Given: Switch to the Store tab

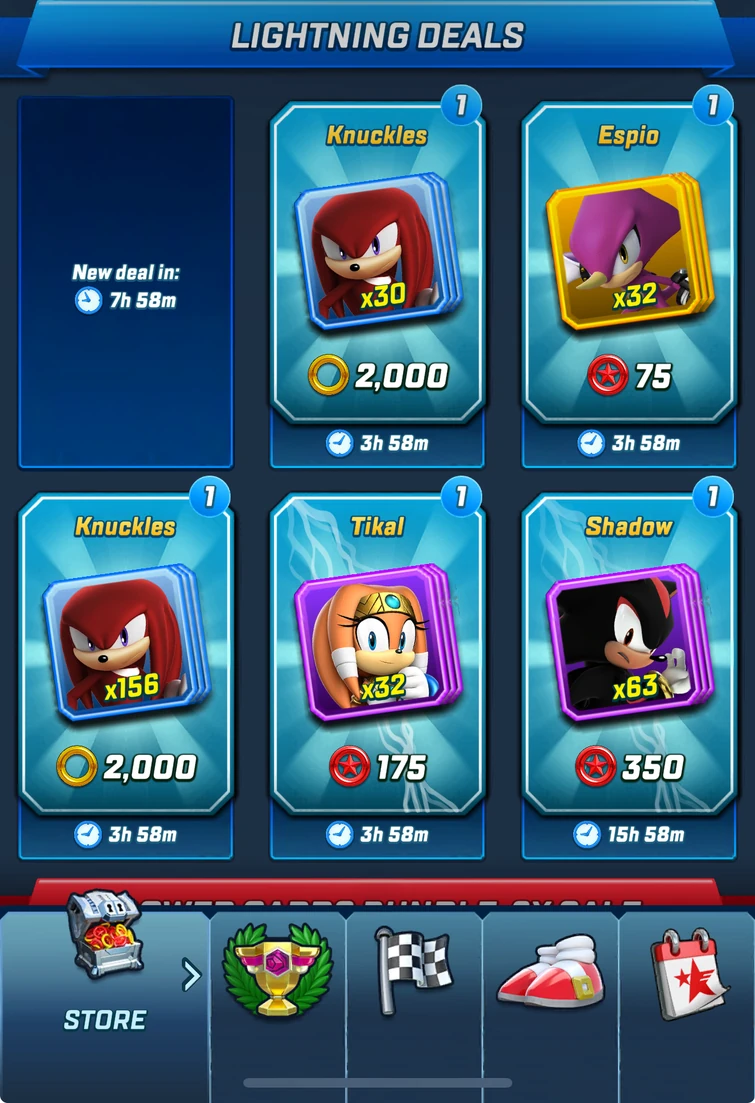Looking at the screenshot, I should click(x=104, y=975).
